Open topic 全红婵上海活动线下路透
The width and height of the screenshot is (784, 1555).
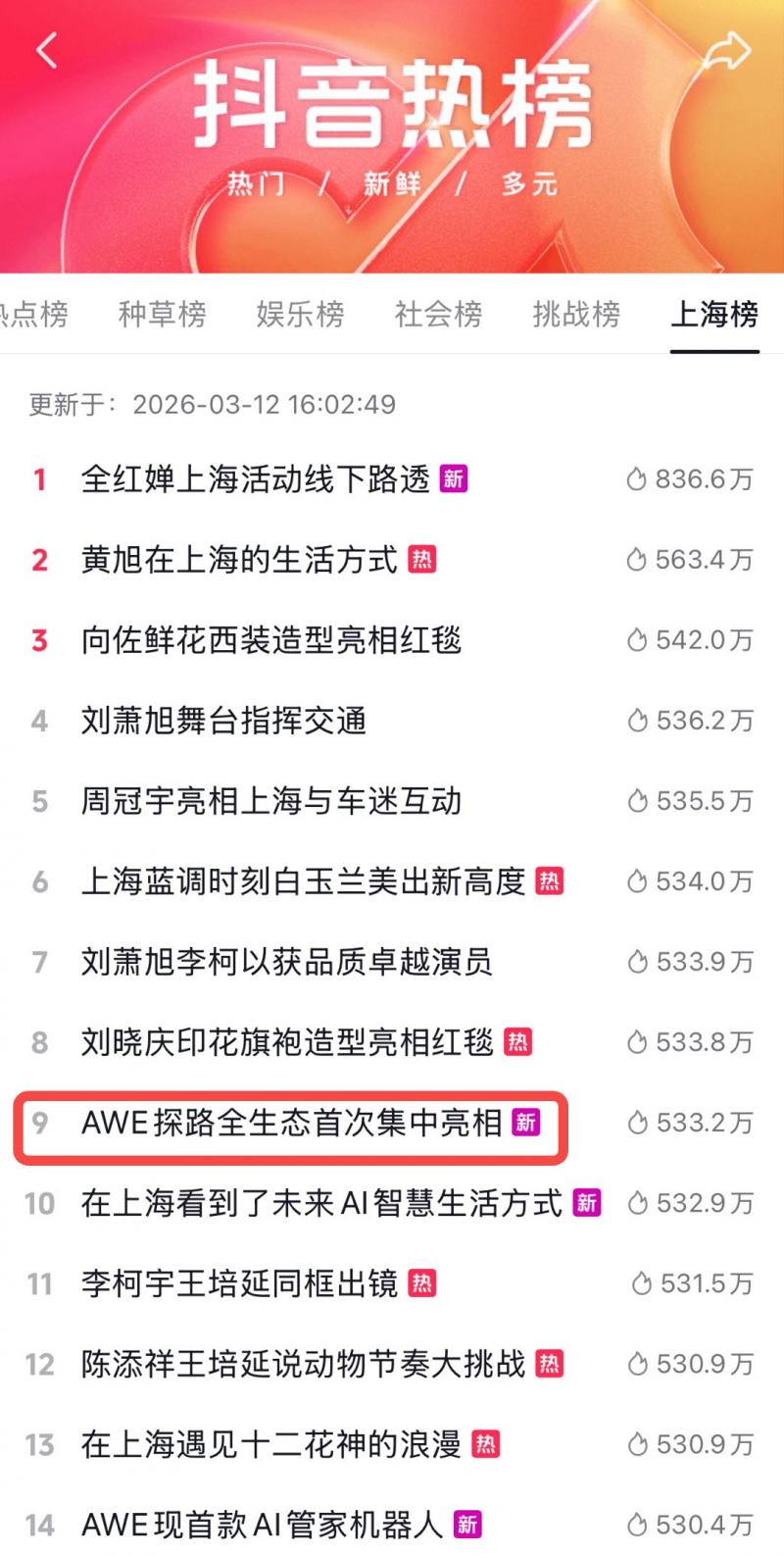(x=256, y=479)
